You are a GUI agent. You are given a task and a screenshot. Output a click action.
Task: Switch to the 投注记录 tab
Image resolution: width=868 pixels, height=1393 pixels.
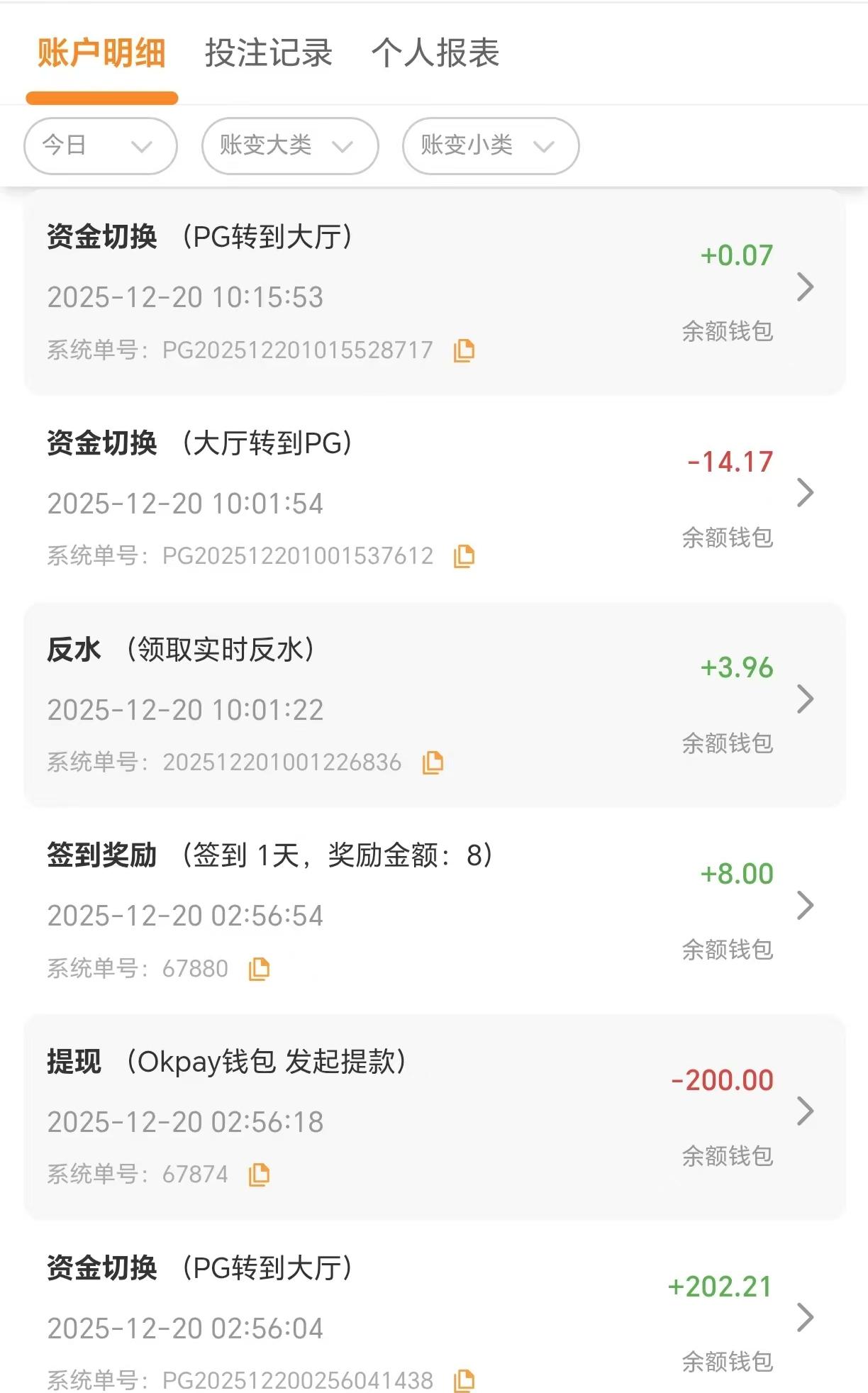(268, 53)
